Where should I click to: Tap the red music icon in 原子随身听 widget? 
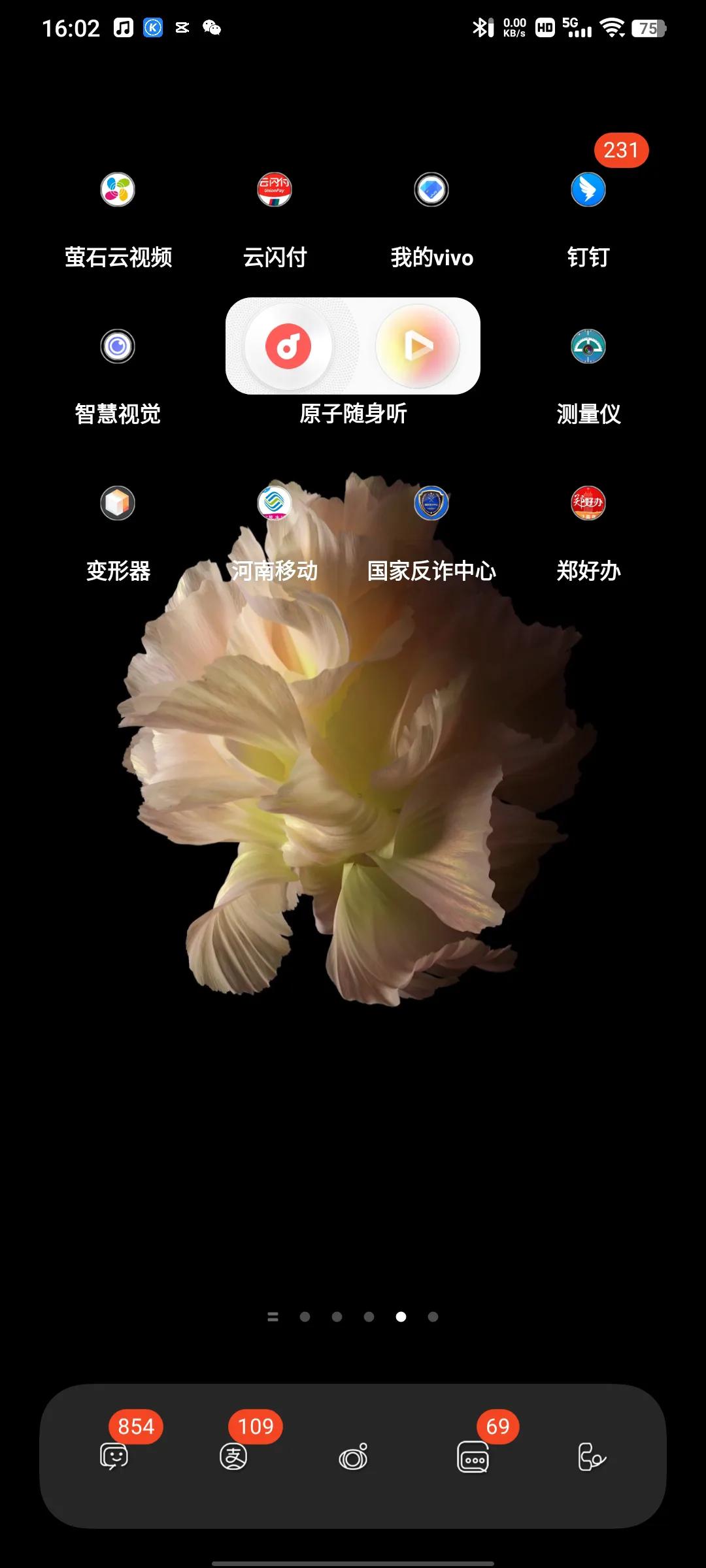pyautogui.click(x=288, y=347)
